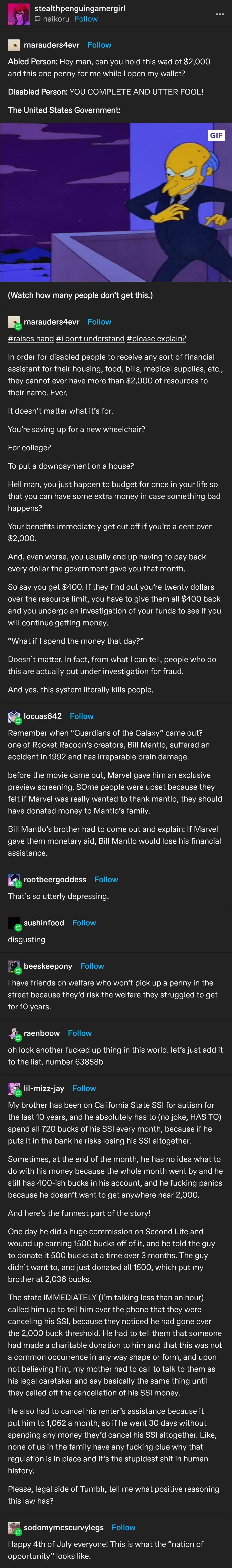
Task: Open lil-mizz-jay's blog from username
Action: point(44,1088)
